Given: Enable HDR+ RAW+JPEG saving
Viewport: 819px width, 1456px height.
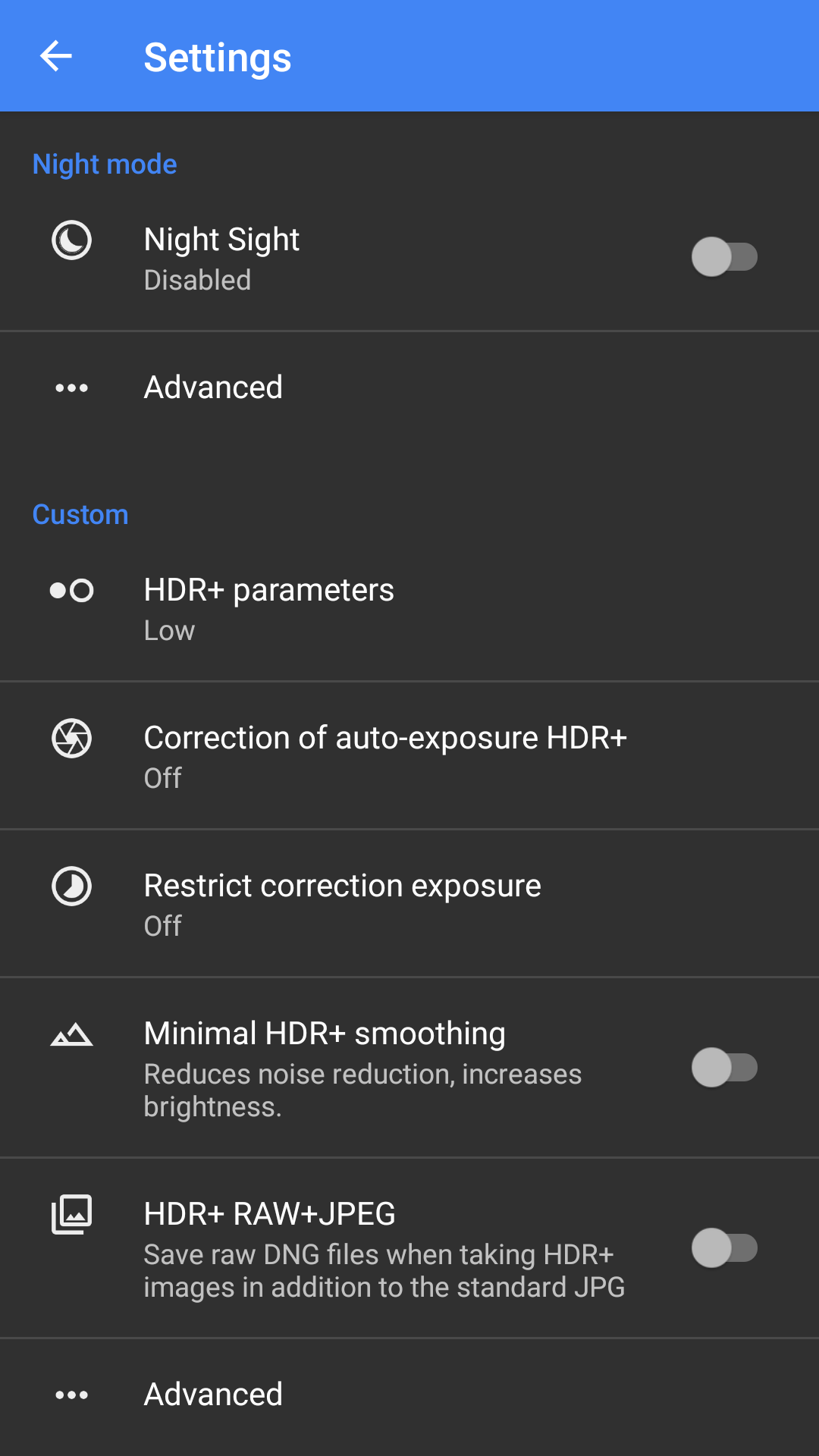Looking at the screenshot, I should (724, 1248).
